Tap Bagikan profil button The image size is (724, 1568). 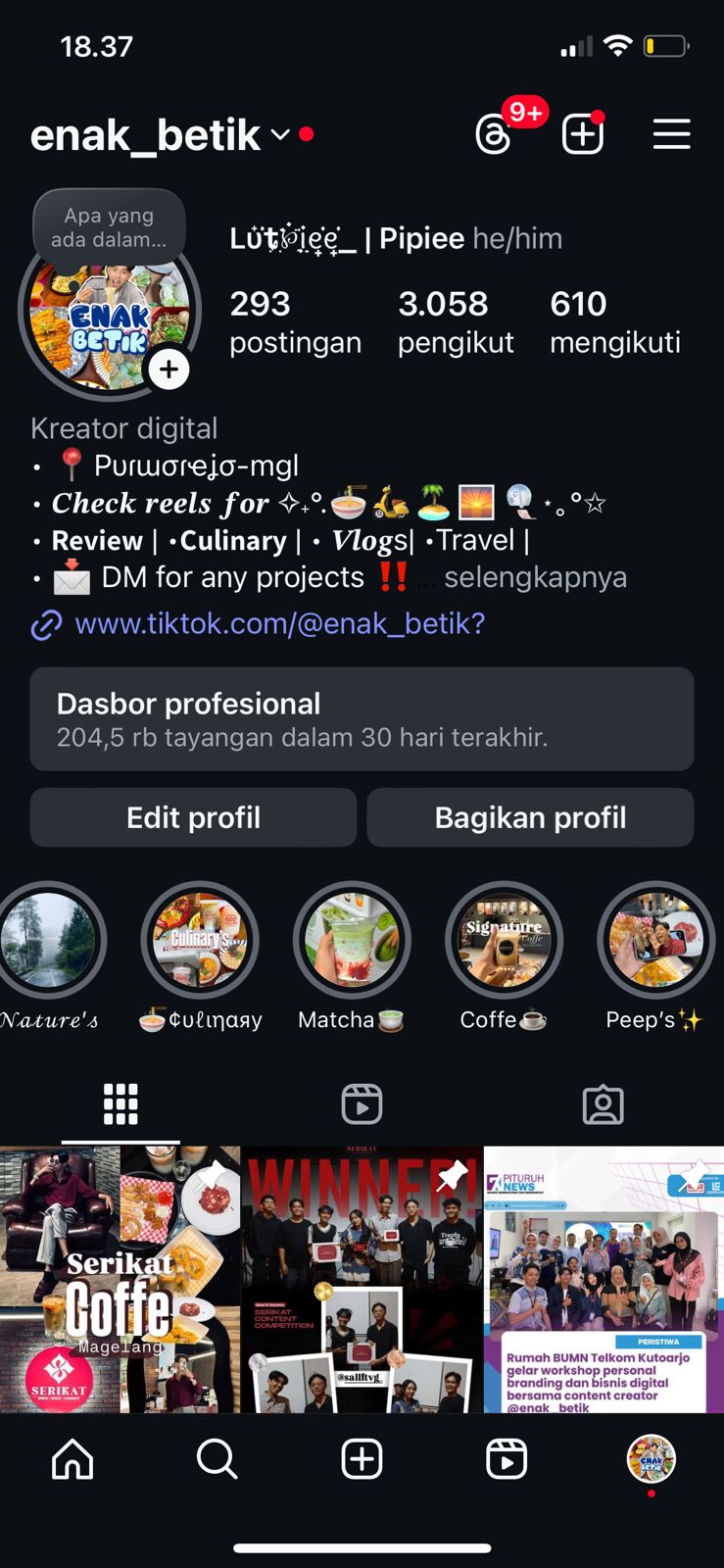point(530,817)
